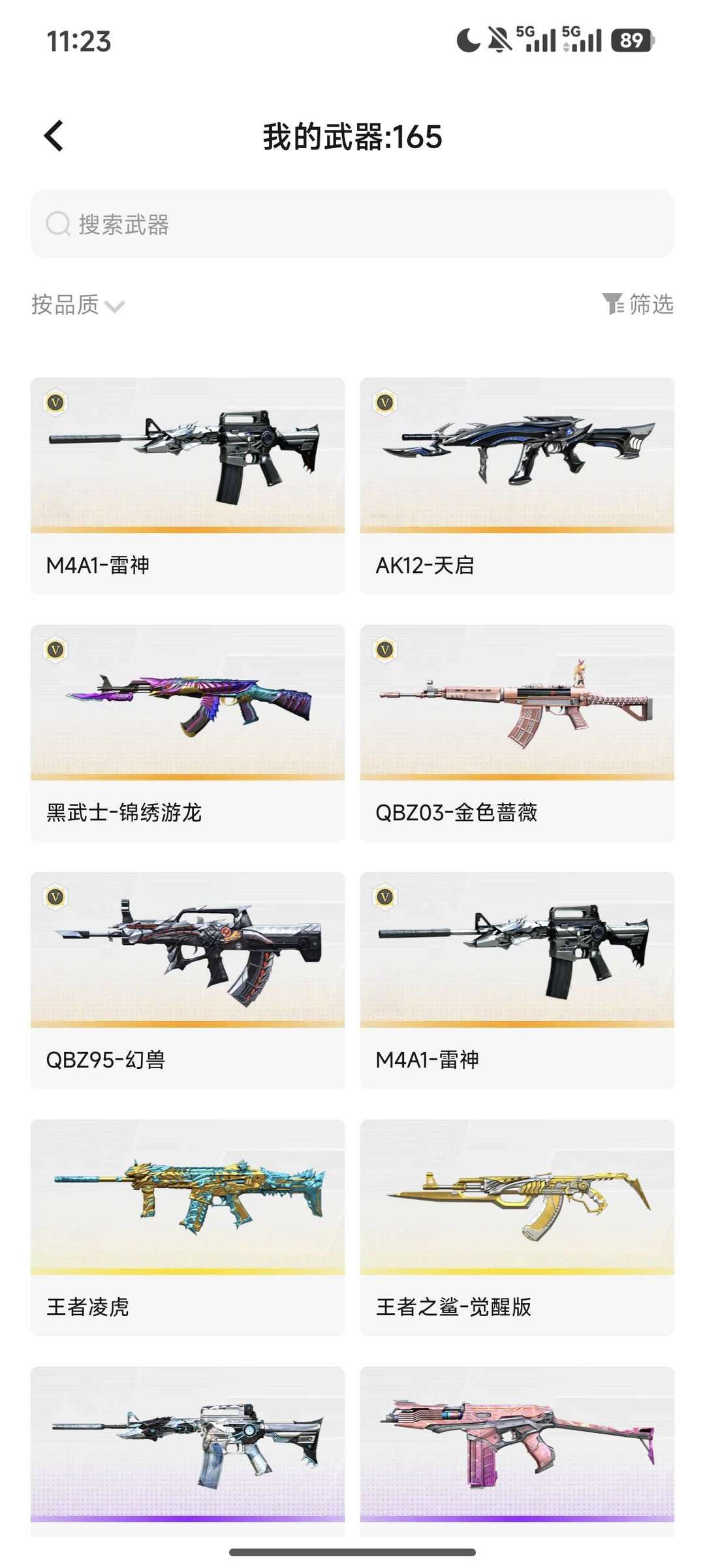Expand the 按品质 sort dropdown
The width and height of the screenshot is (705, 1568).
[78, 305]
